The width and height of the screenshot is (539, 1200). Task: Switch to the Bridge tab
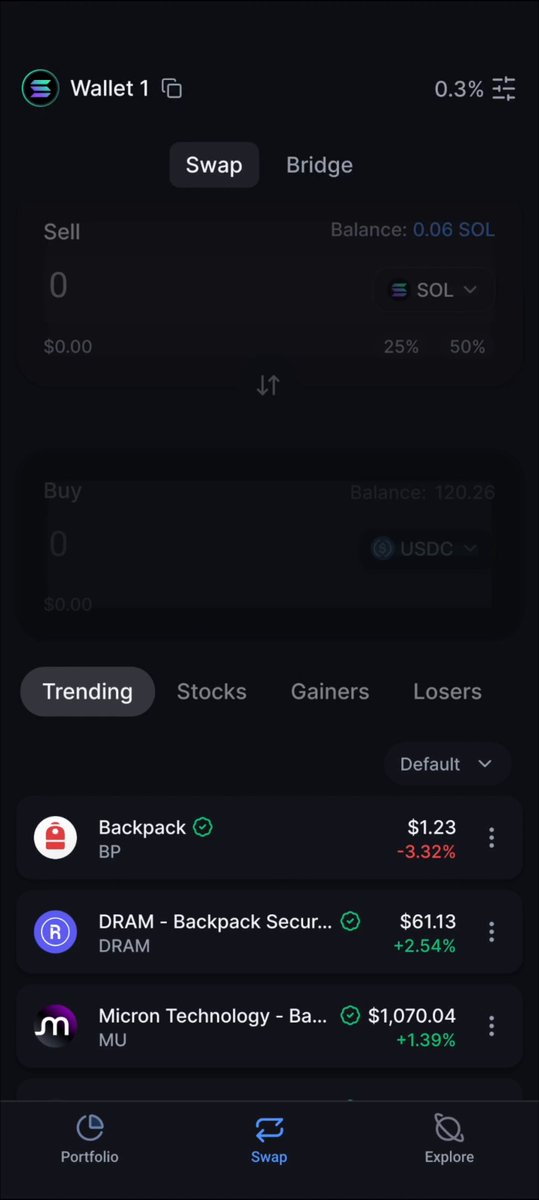319,165
